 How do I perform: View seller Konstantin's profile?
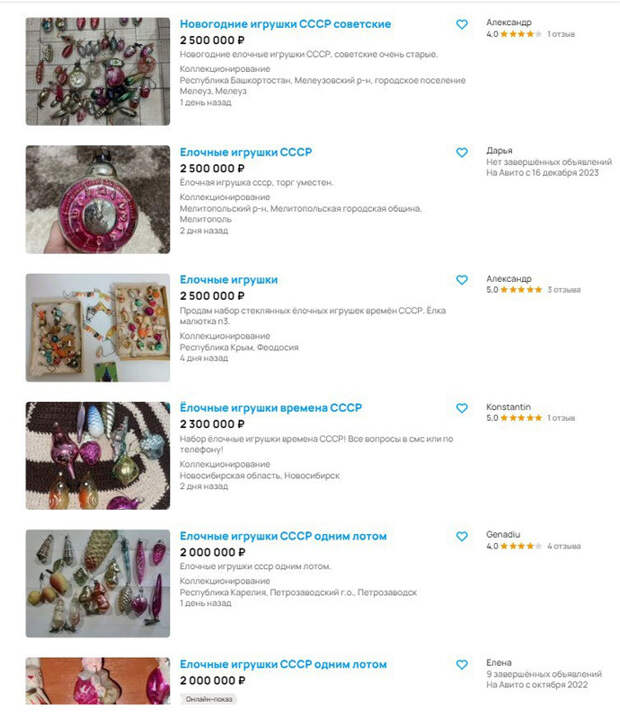(x=508, y=407)
